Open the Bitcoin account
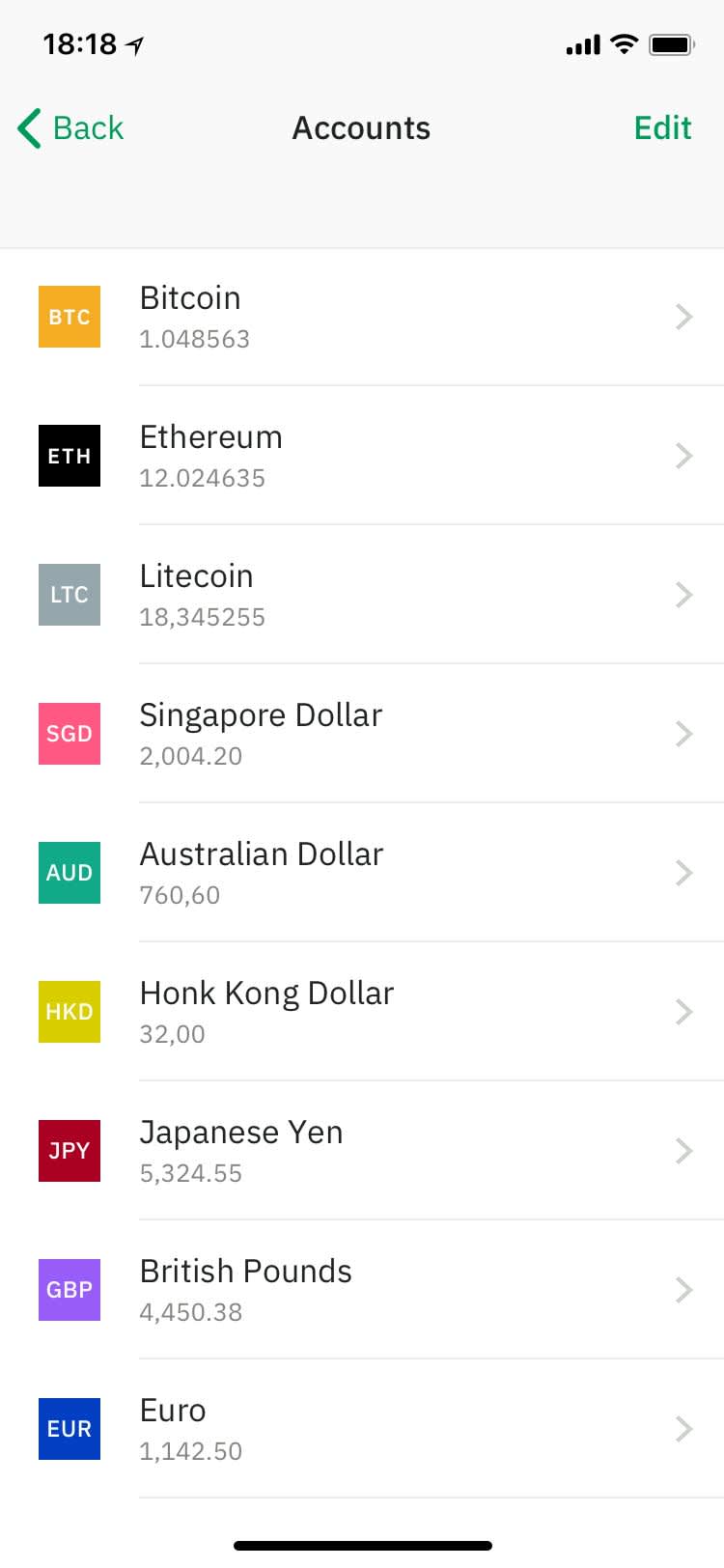 point(362,317)
